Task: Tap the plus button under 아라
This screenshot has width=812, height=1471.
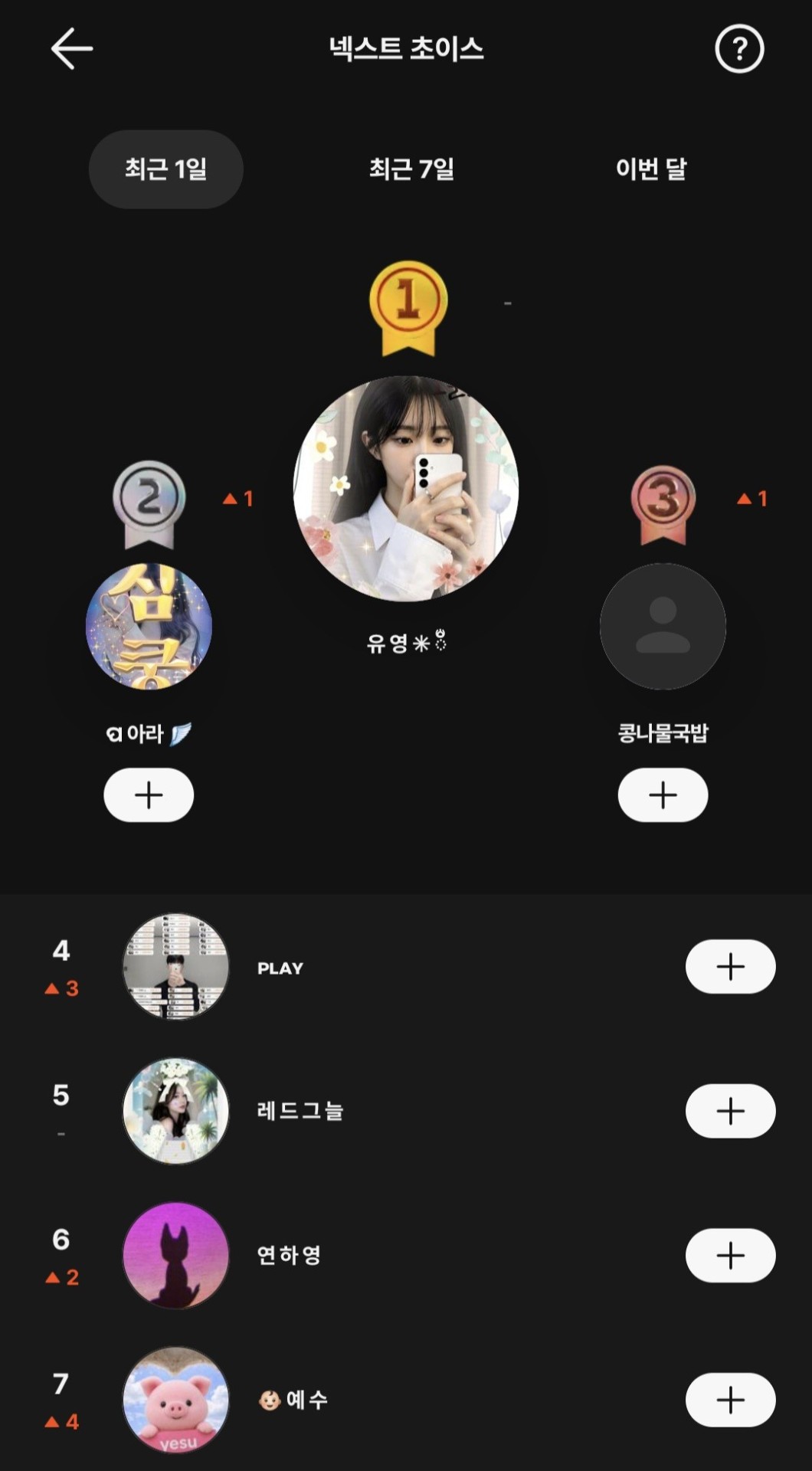Action: [149, 795]
